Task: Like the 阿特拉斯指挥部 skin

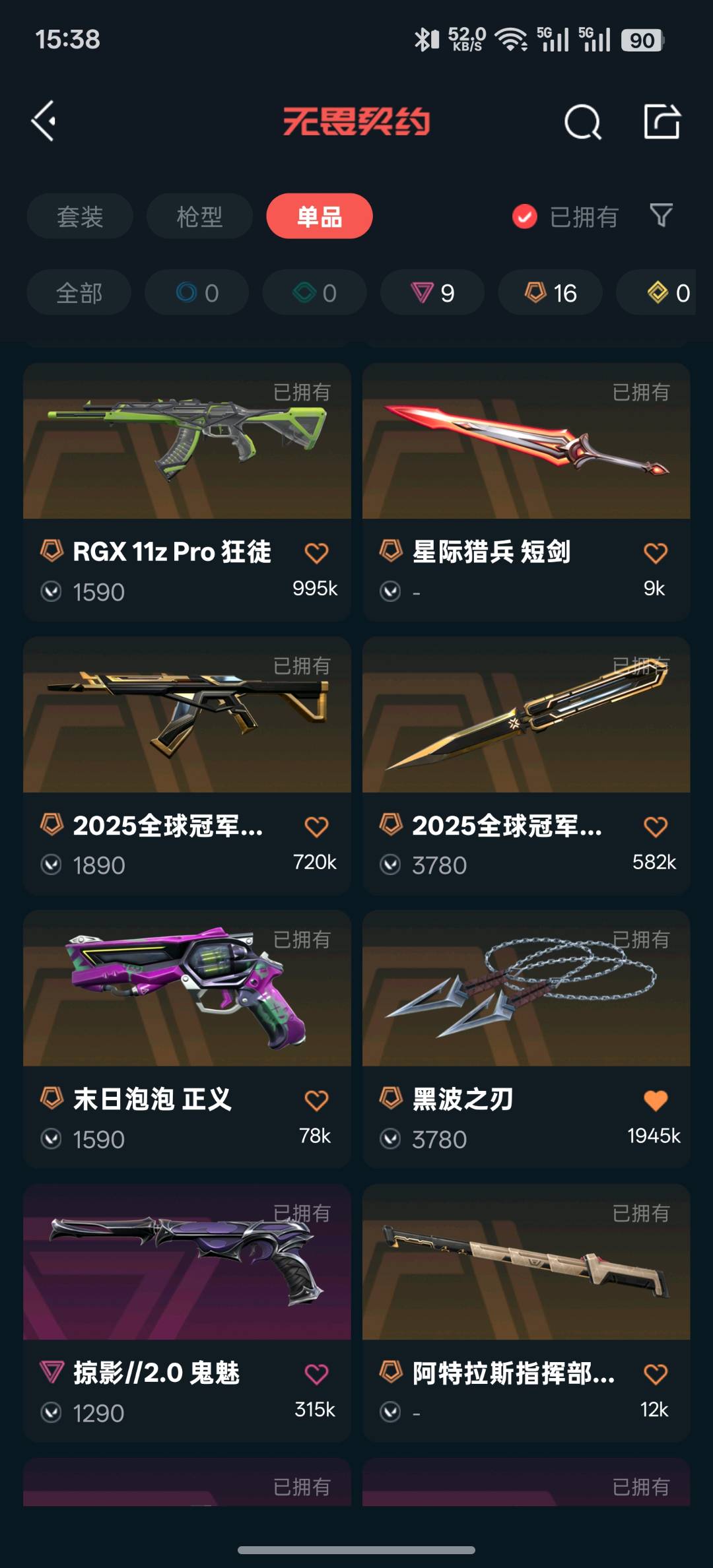Action: click(655, 1374)
